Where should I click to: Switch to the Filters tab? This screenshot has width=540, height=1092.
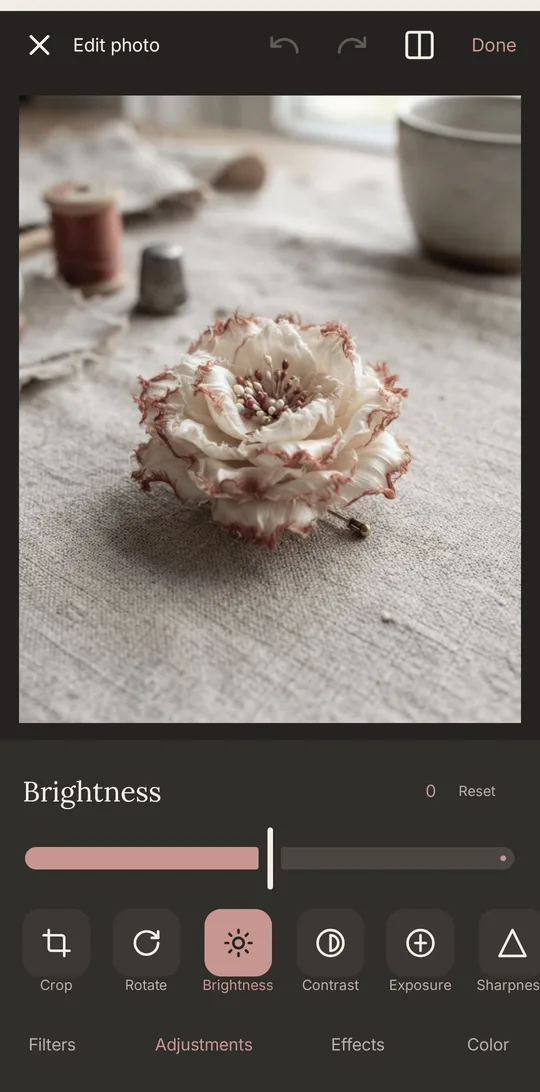[x=52, y=1045]
